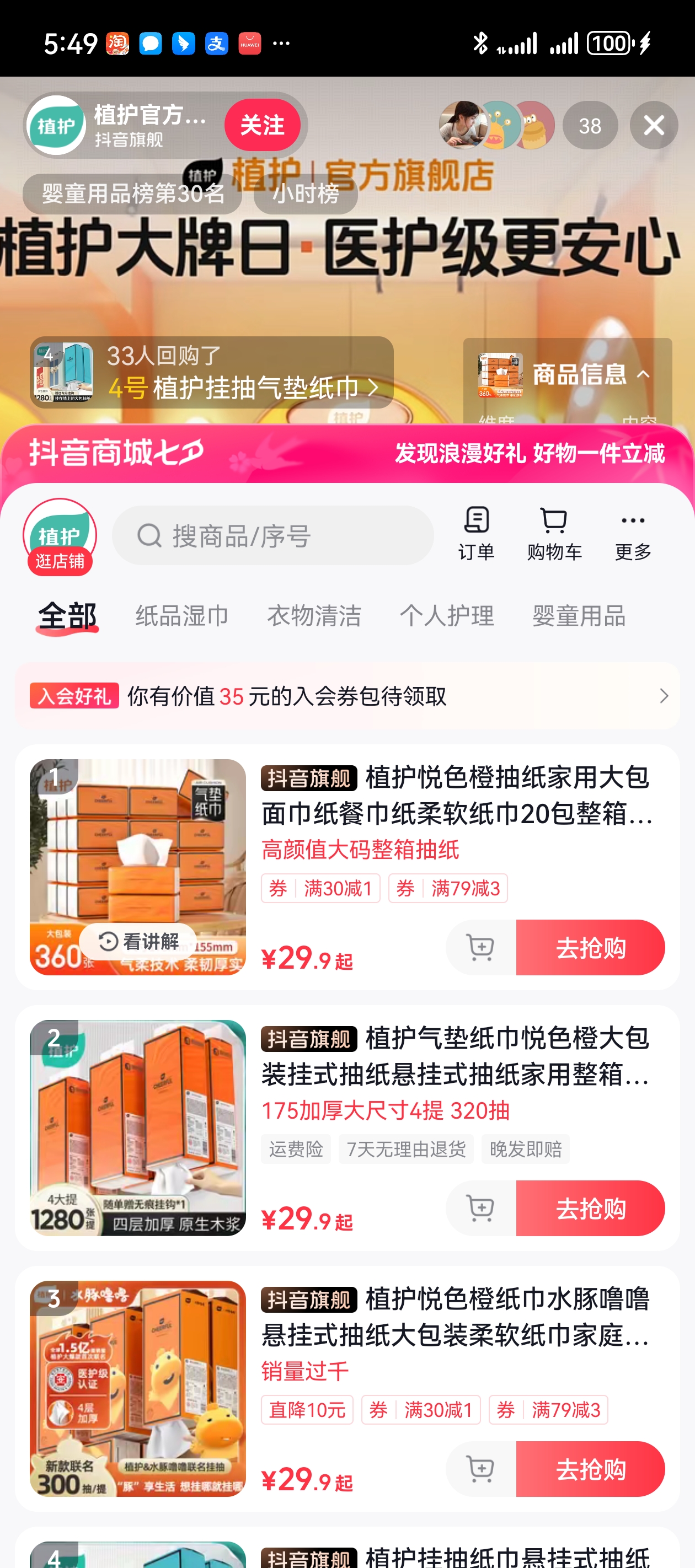Claim the 35 元 入会券包
The image size is (695, 1568).
347,696
